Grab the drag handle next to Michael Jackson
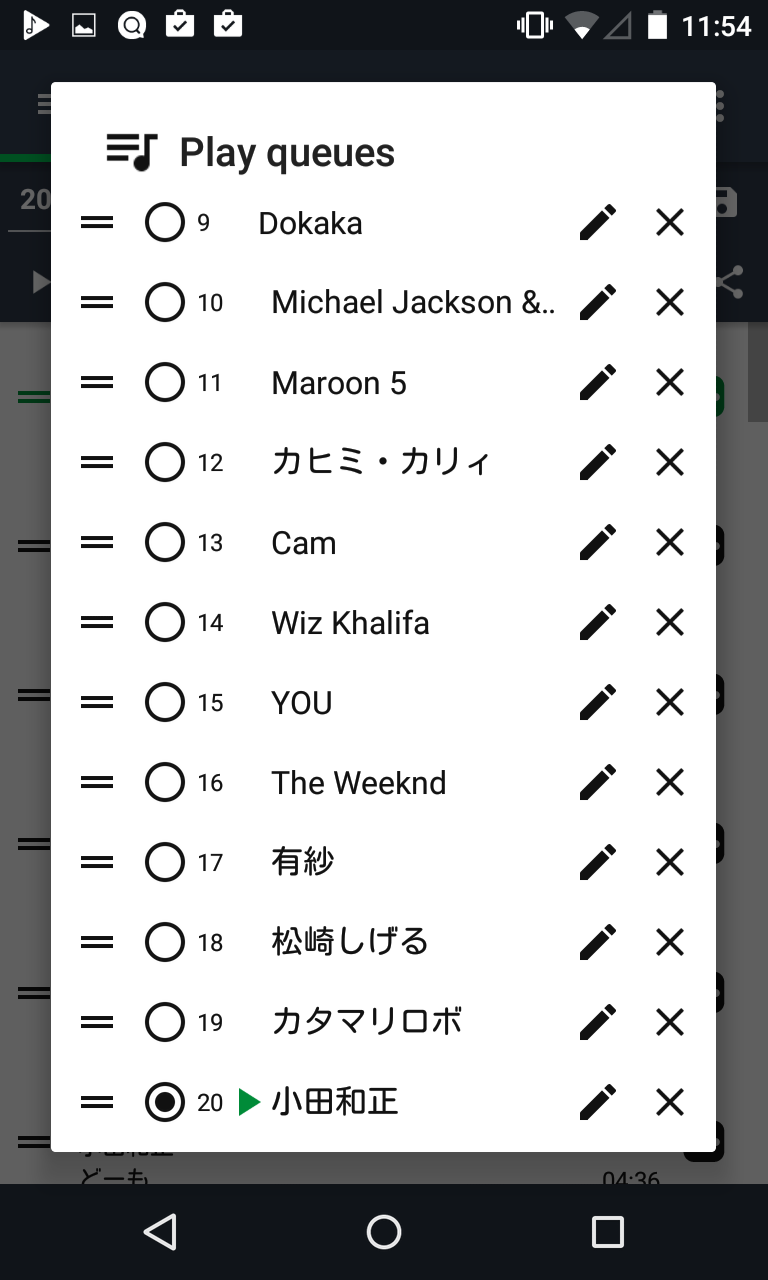Image resolution: width=768 pixels, height=1280 pixels. coord(96,302)
